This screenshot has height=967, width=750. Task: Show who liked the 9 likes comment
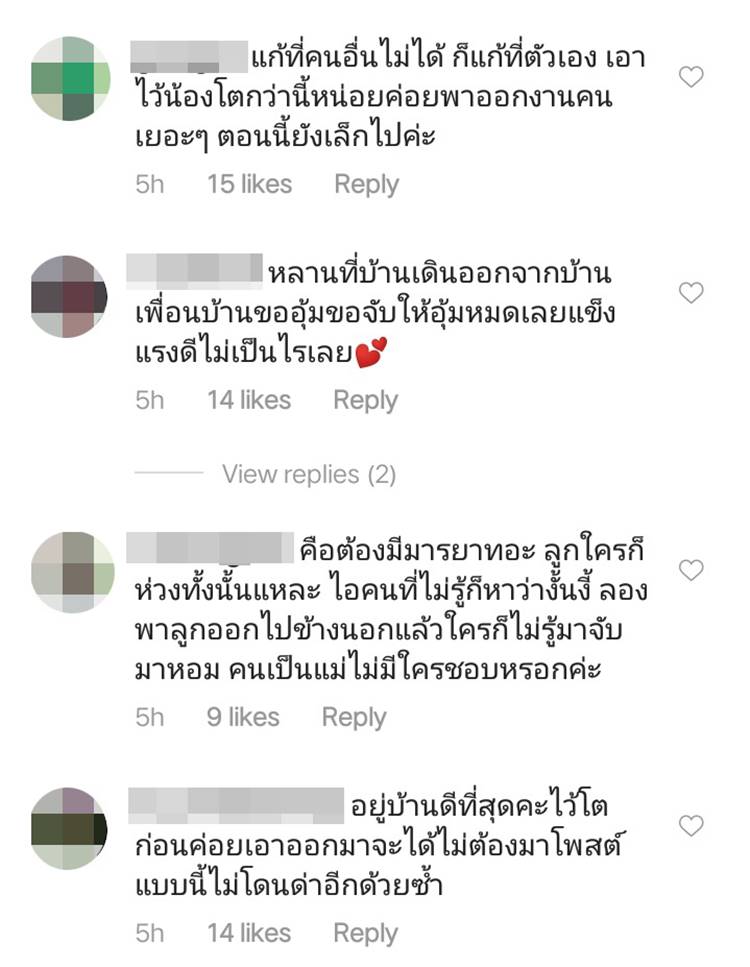pyautogui.click(x=243, y=717)
